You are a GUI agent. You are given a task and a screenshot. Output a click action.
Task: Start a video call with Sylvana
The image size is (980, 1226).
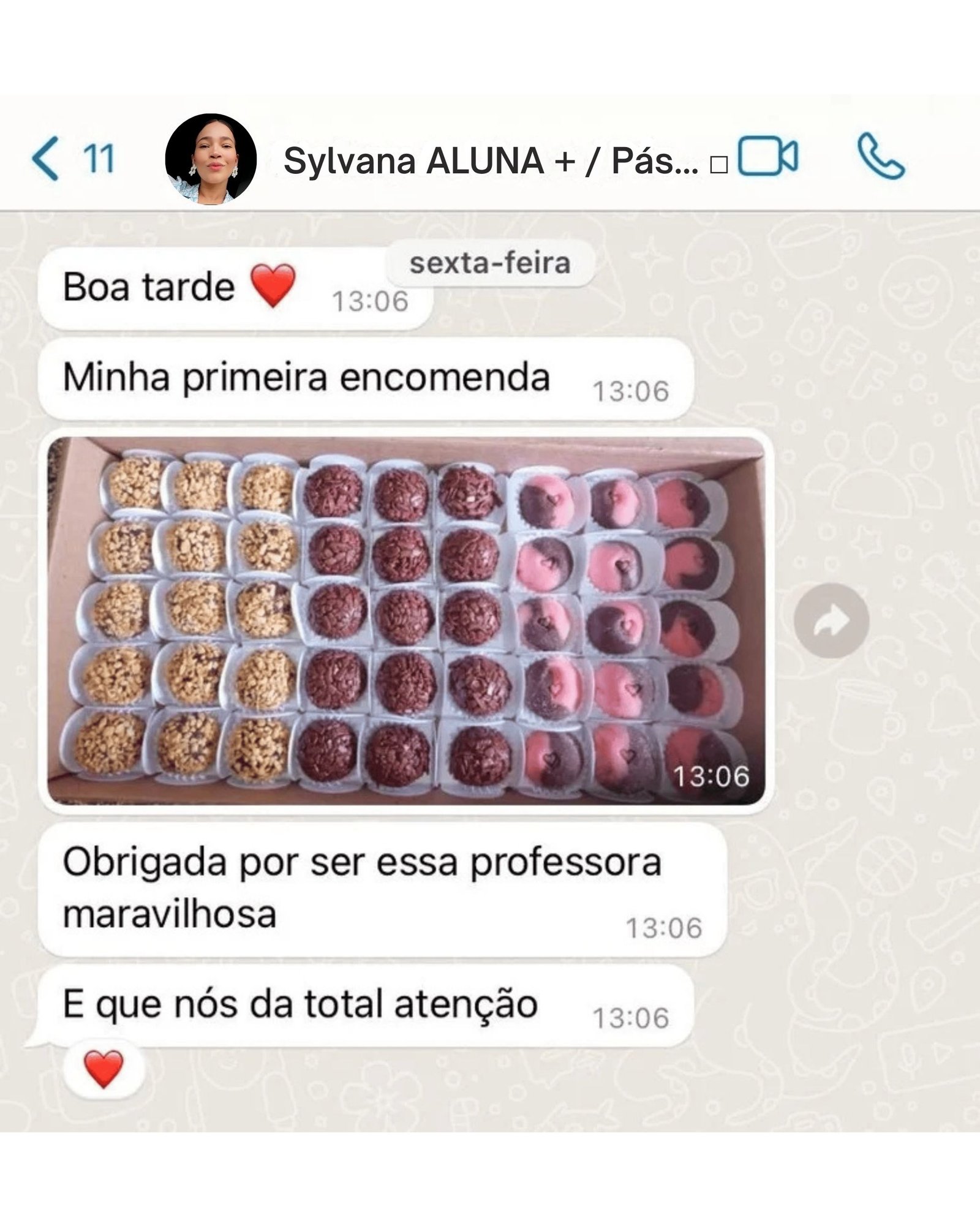click(768, 158)
